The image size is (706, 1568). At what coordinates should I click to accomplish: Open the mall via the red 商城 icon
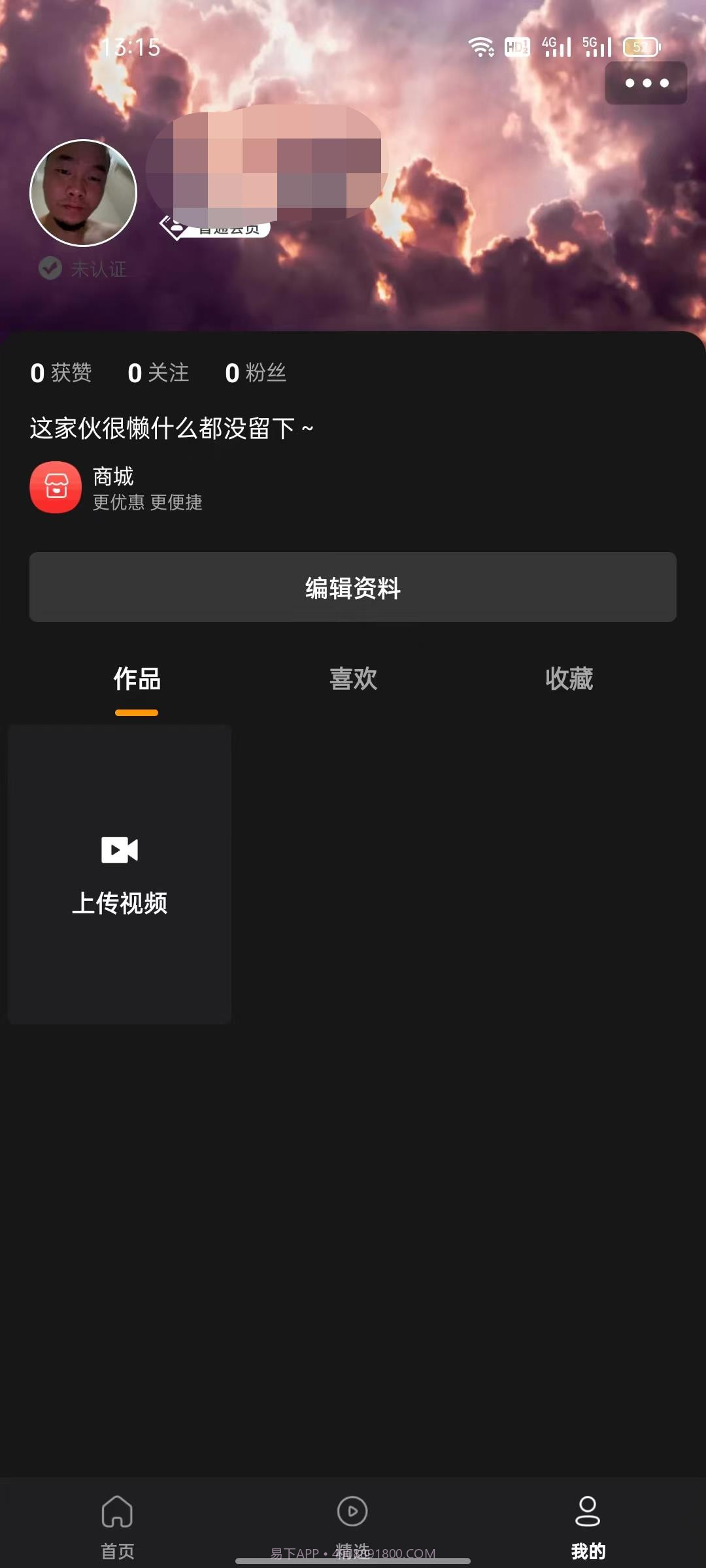pyautogui.click(x=56, y=487)
